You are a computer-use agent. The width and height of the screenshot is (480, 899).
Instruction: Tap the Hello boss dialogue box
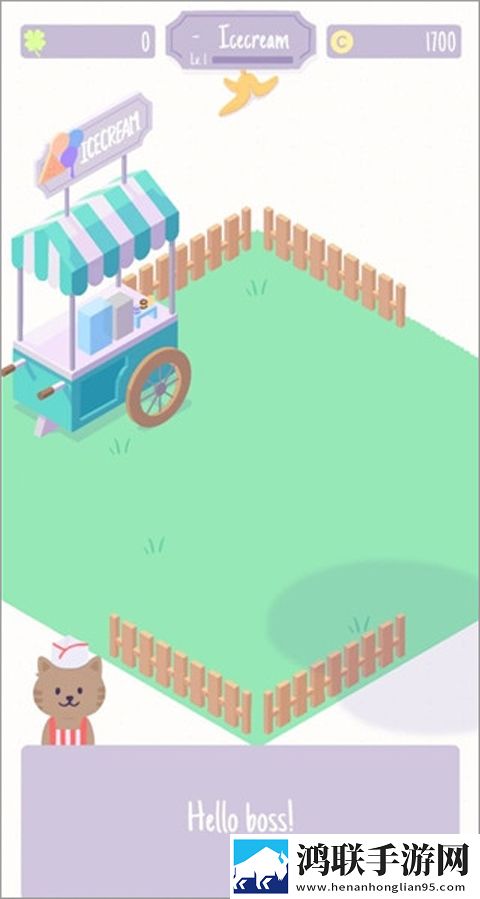(x=240, y=820)
